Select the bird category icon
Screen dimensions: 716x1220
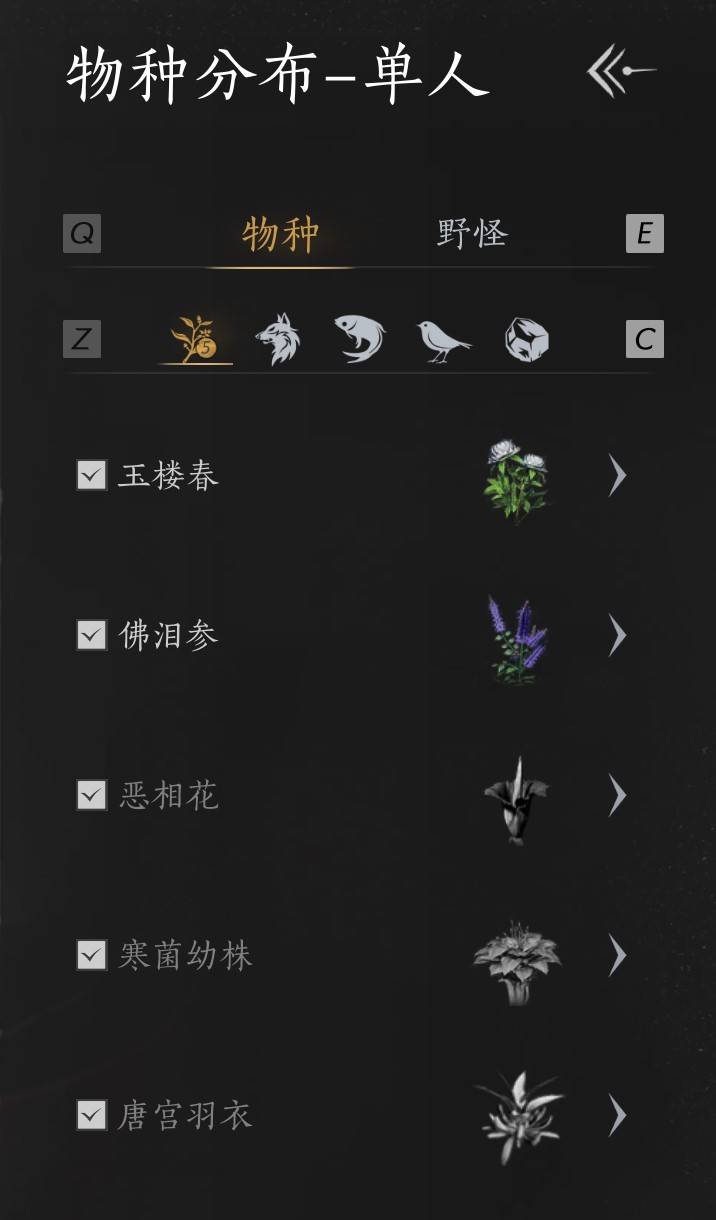tap(443, 340)
